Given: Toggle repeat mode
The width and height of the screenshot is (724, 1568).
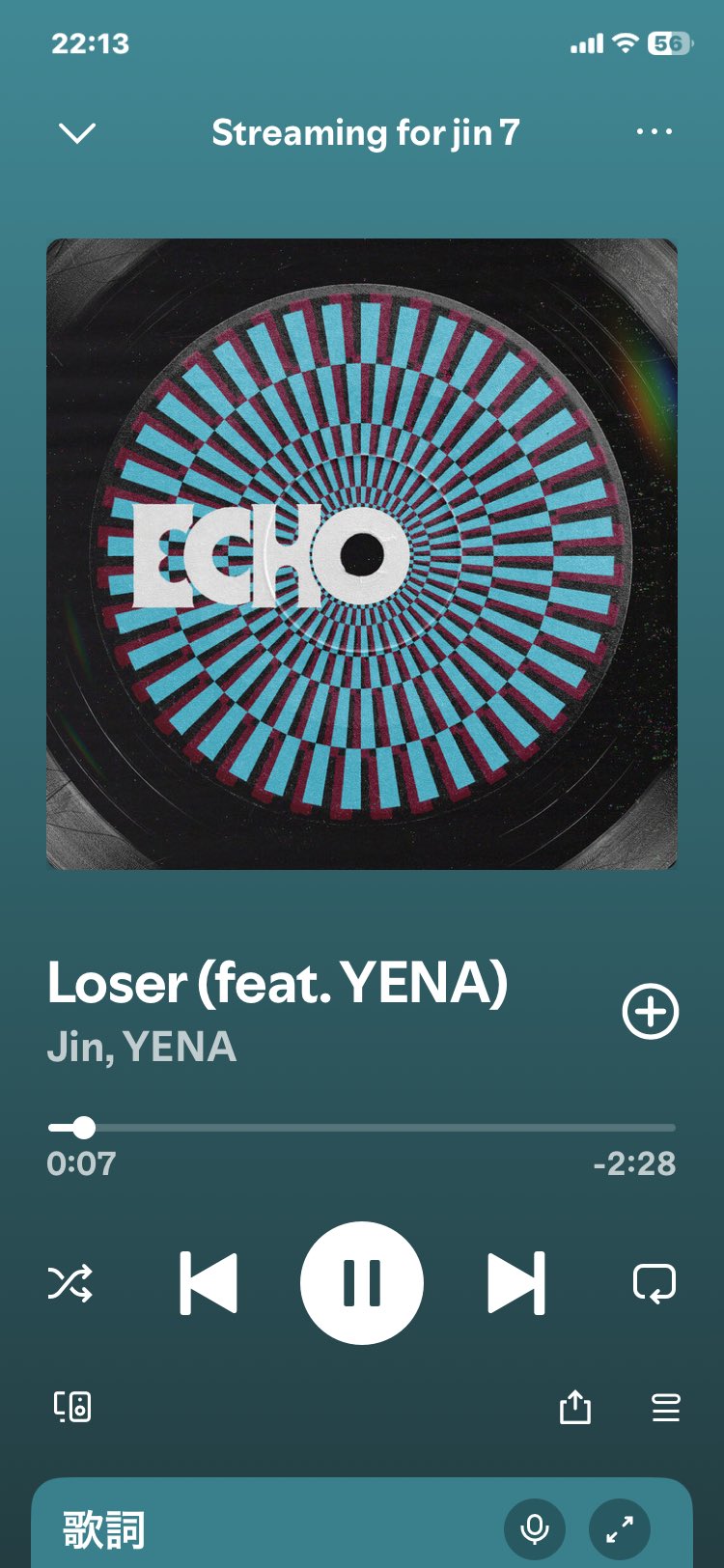Looking at the screenshot, I should point(654,1283).
